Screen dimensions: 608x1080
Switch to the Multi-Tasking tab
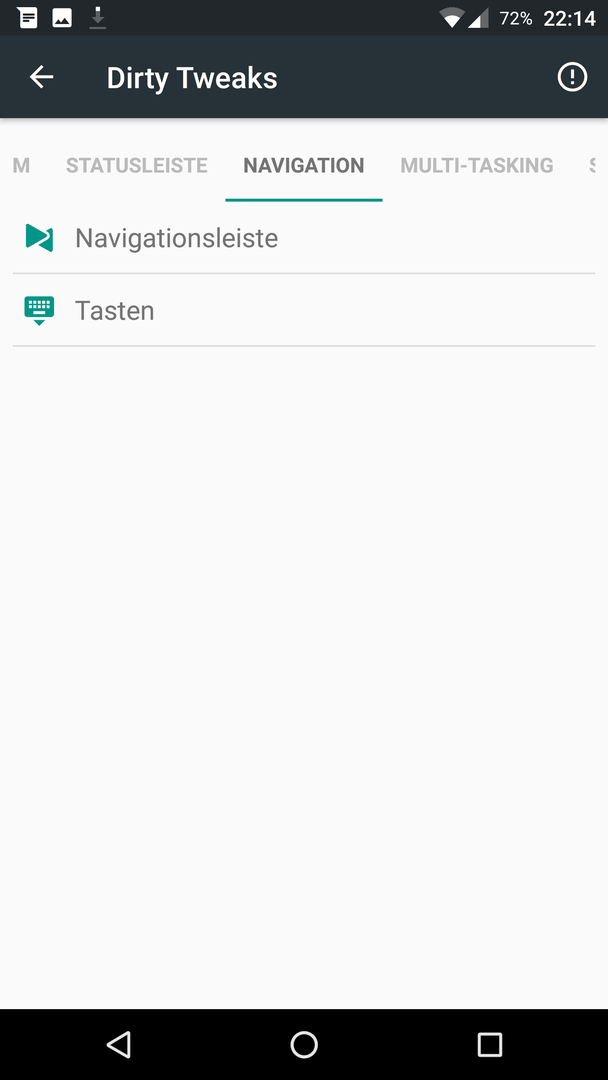[476, 165]
